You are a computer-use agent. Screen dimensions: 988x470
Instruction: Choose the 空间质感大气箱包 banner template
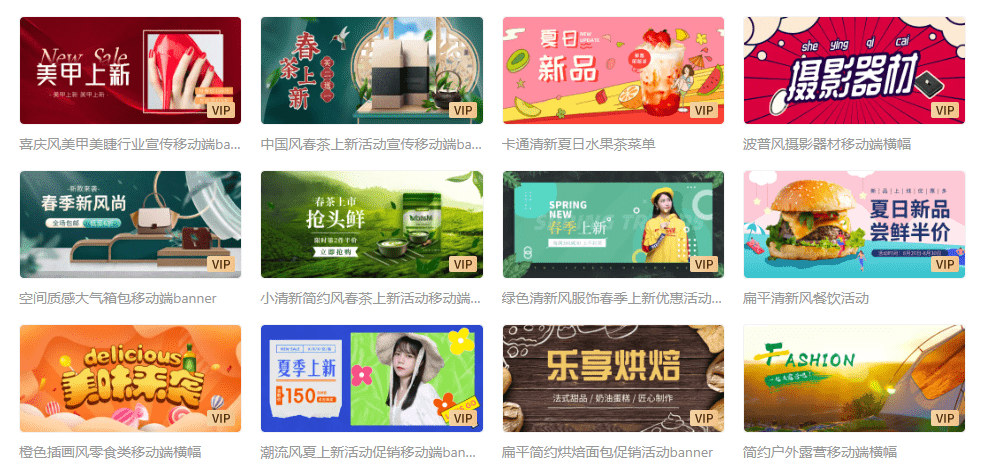coord(130,224)
